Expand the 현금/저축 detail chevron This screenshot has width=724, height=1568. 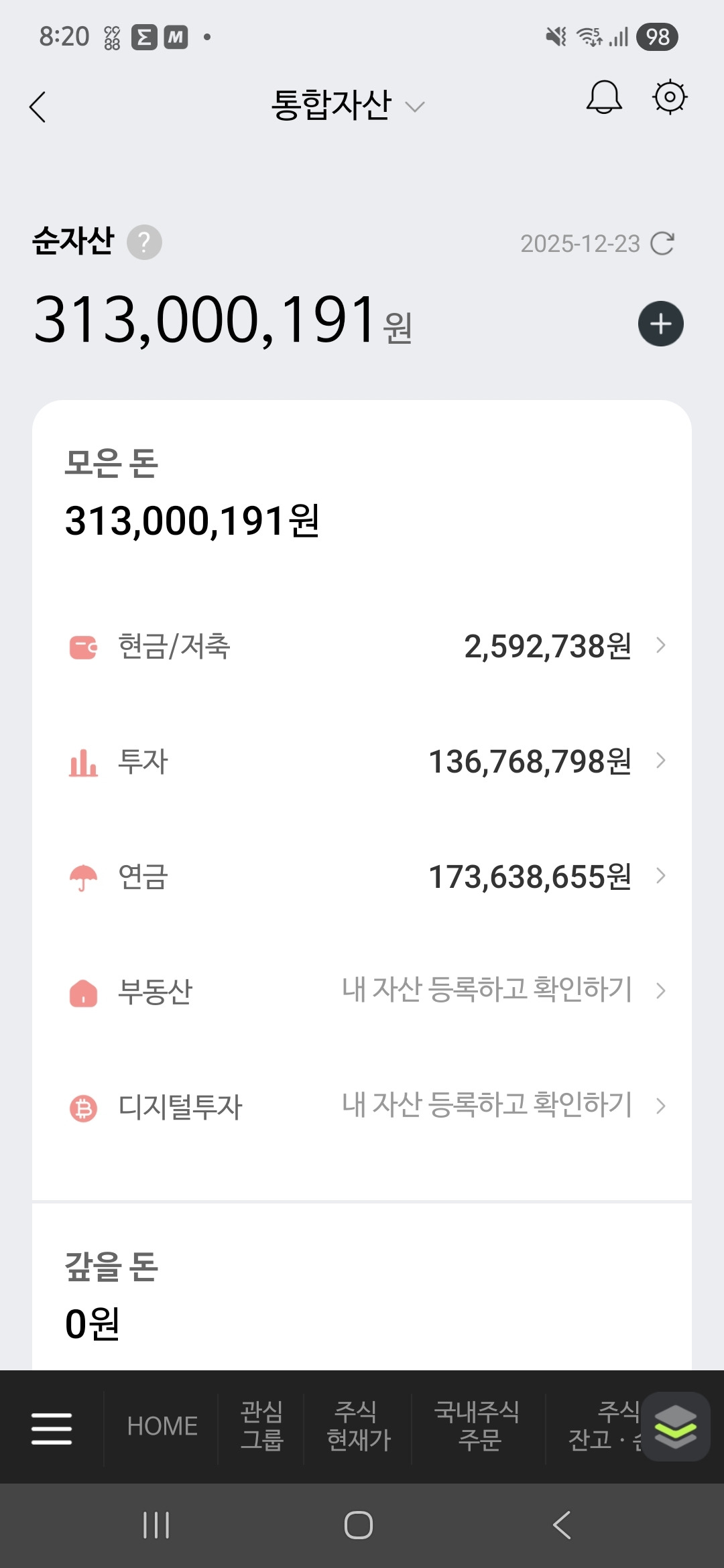(x=662, y=645)
